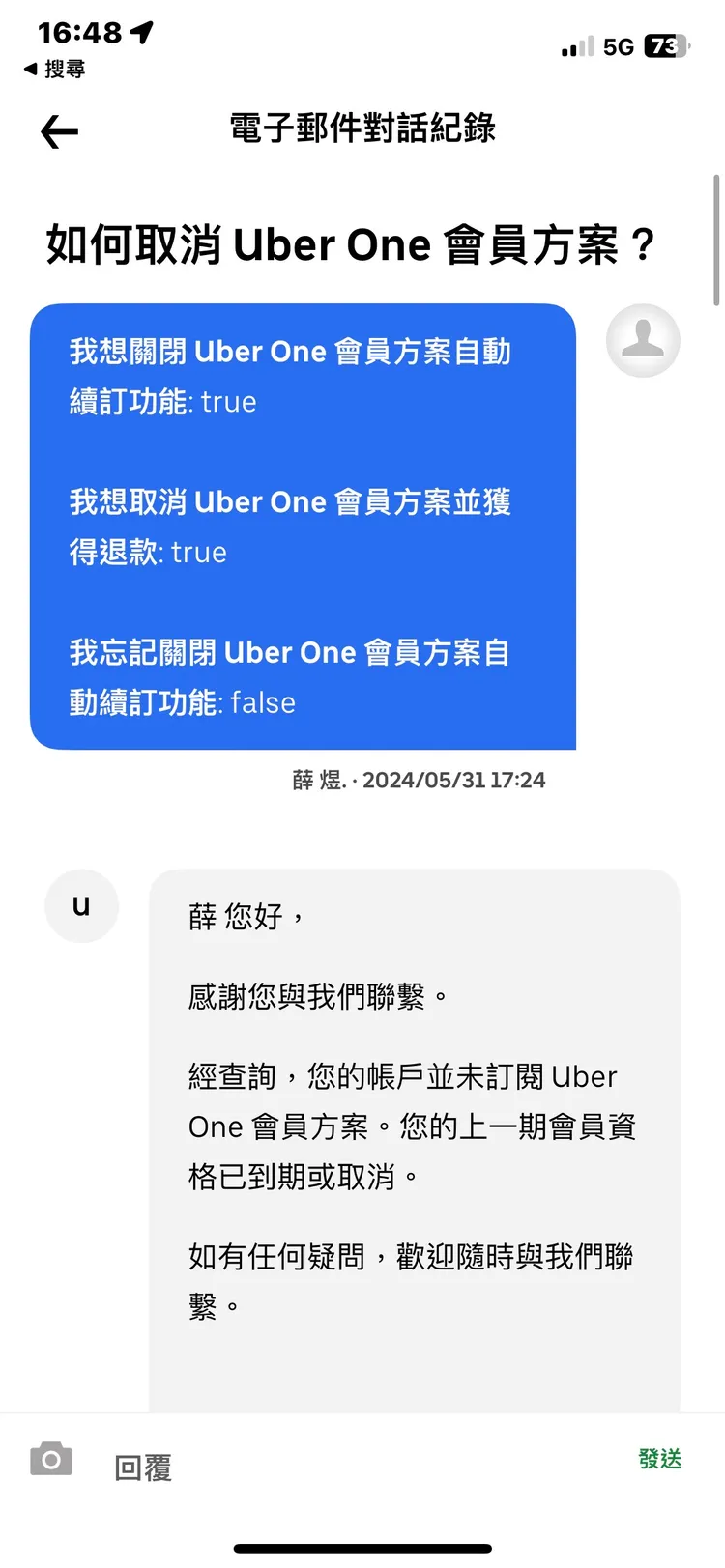Tap the green 發送 send button
Screen dimensions: 725x1568
(x=658, y=1459)
